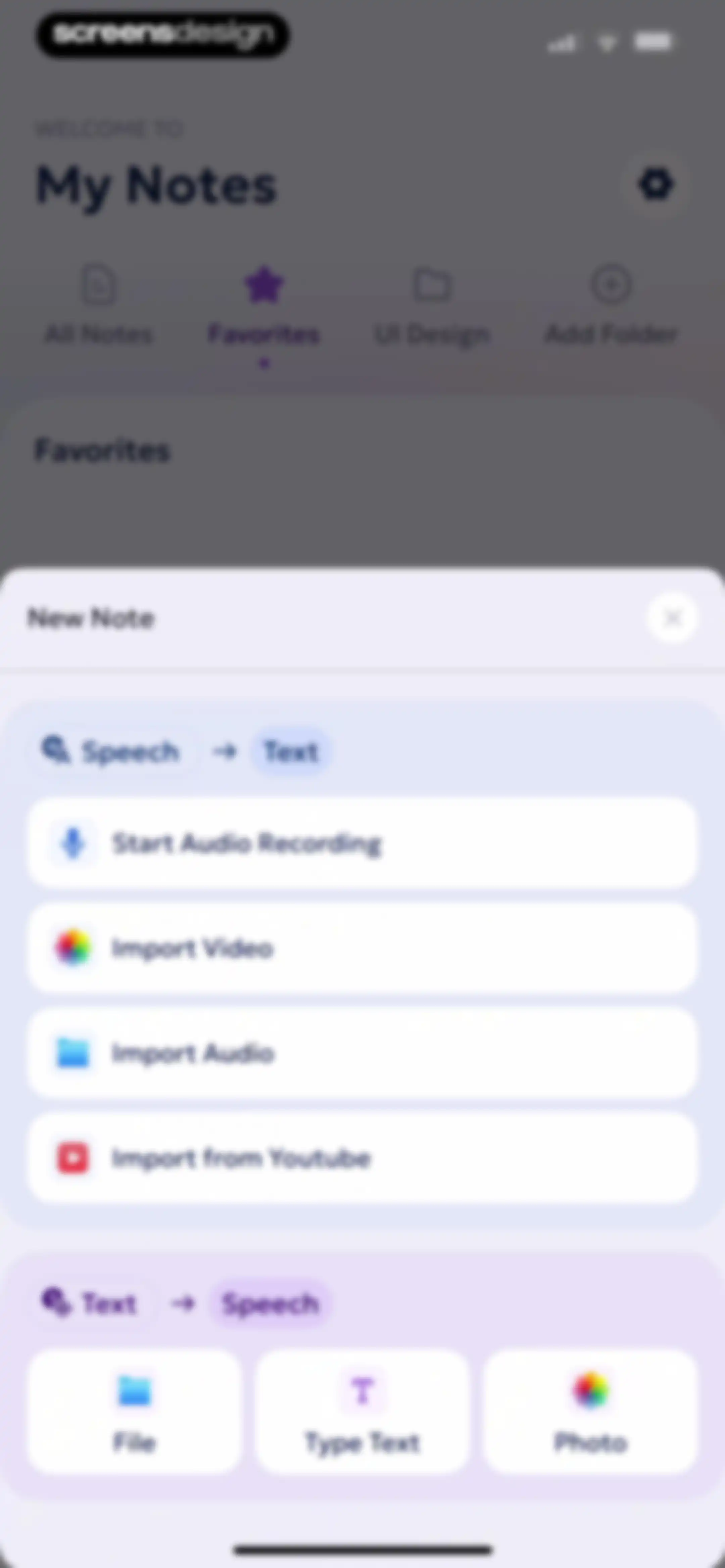
Task: Open settings gear icon
Action: (656, 184)
